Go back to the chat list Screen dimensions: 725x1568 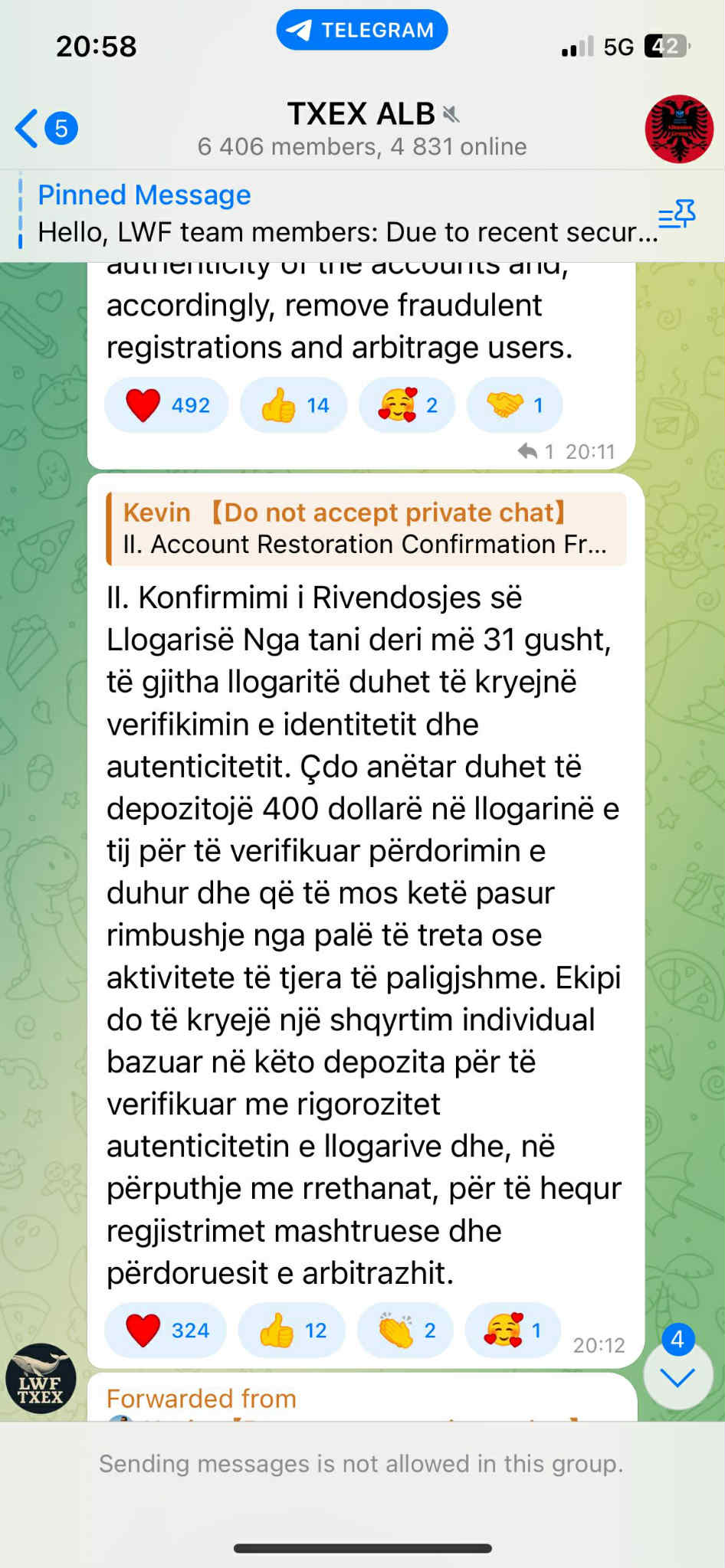44,128
